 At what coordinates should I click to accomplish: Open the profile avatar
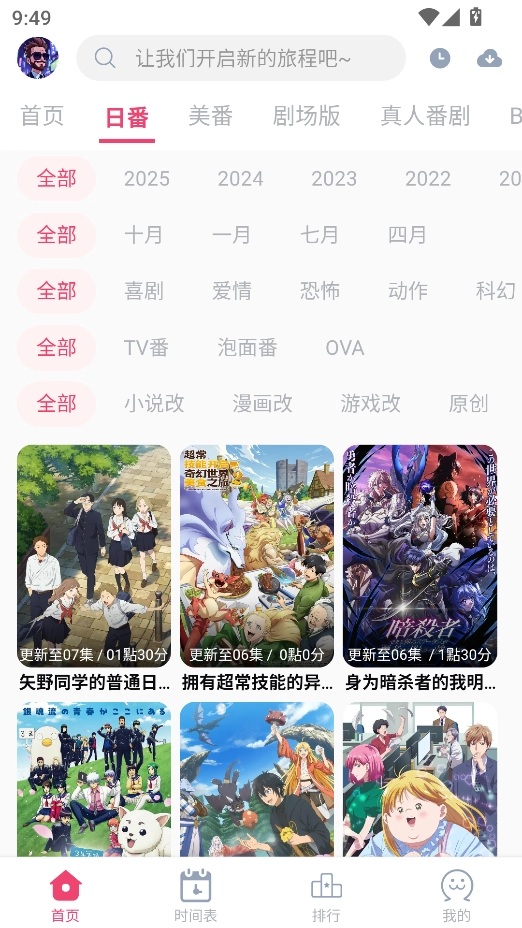38,58
